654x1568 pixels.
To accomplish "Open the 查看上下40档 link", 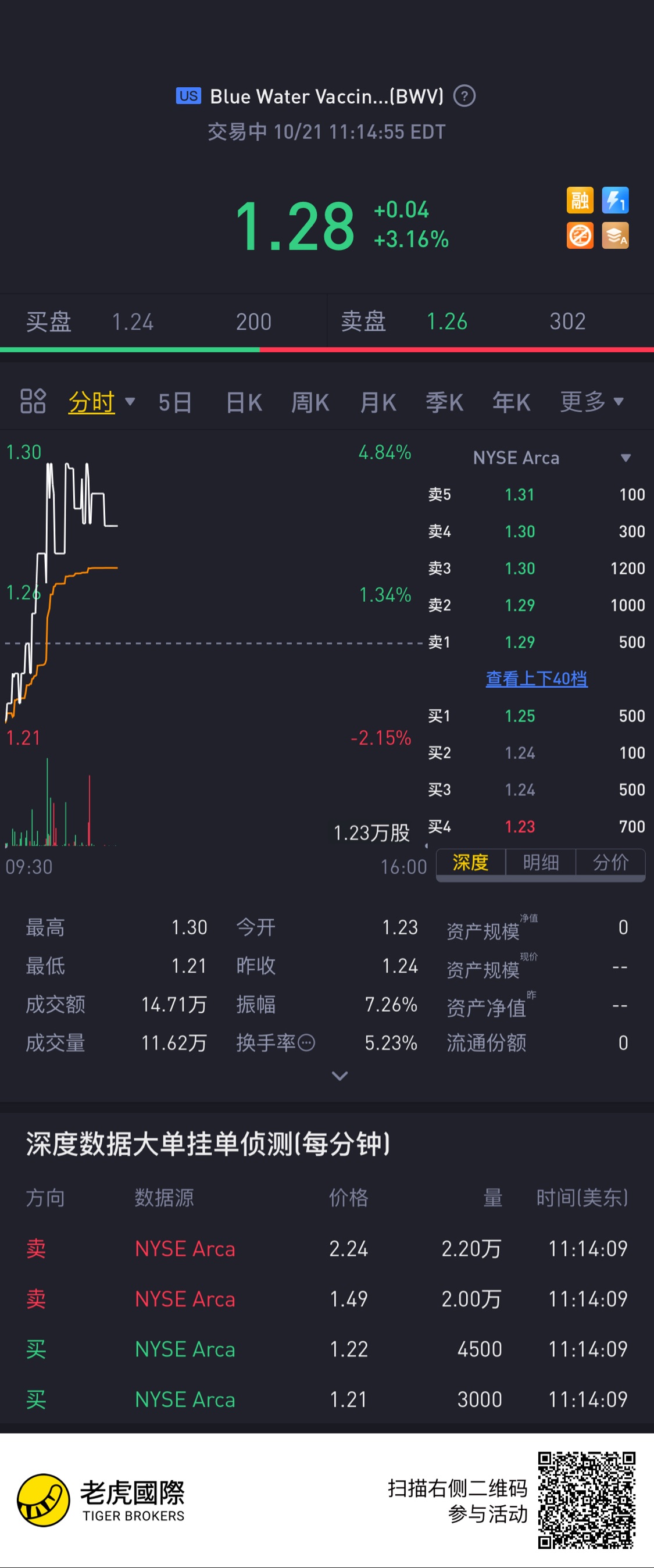I will [x=536, y=678].
